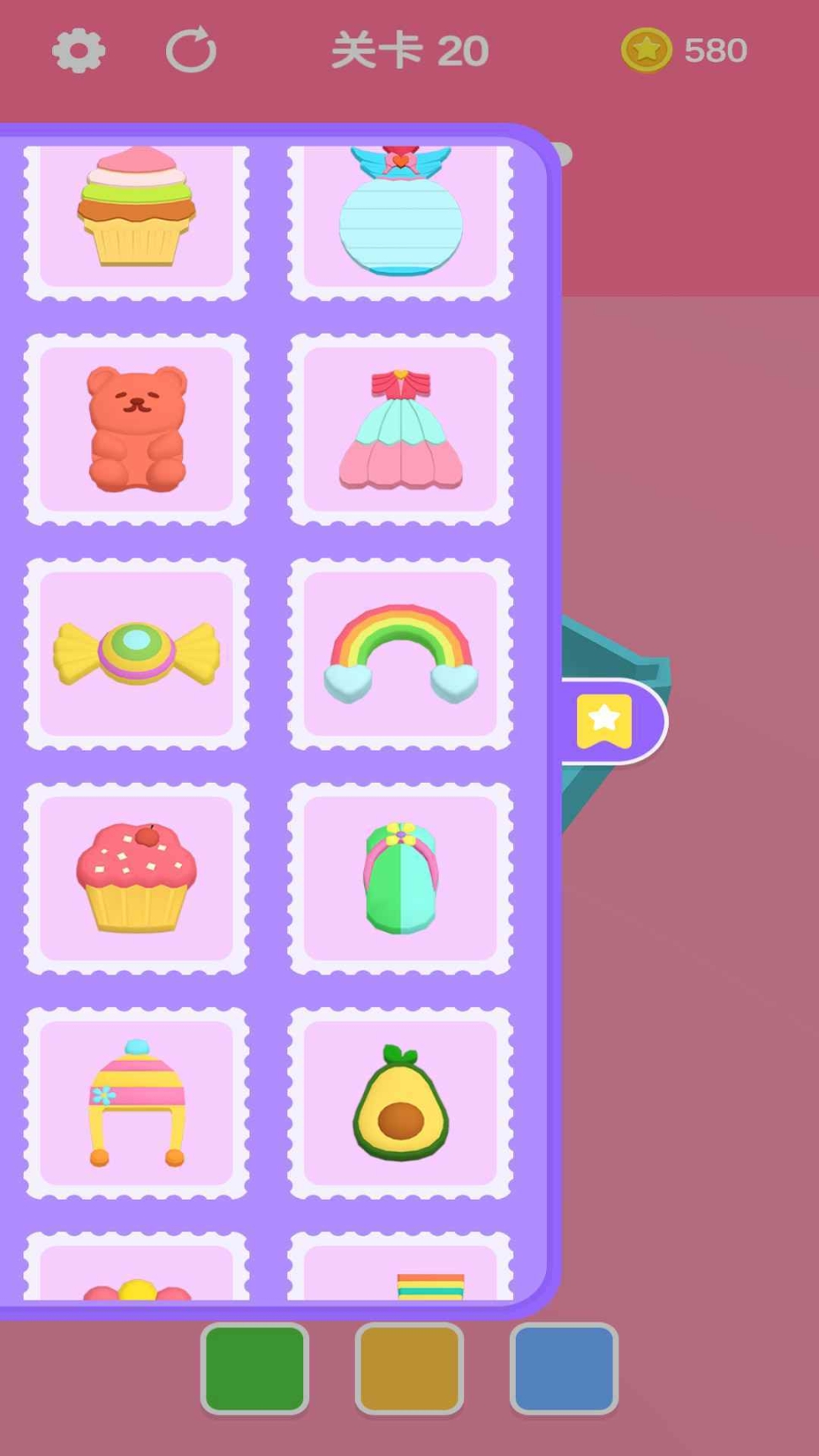This screenshot has height=1456, width=819.
Task: Close the collection panel with the star tab
Action: click(606, 721)
